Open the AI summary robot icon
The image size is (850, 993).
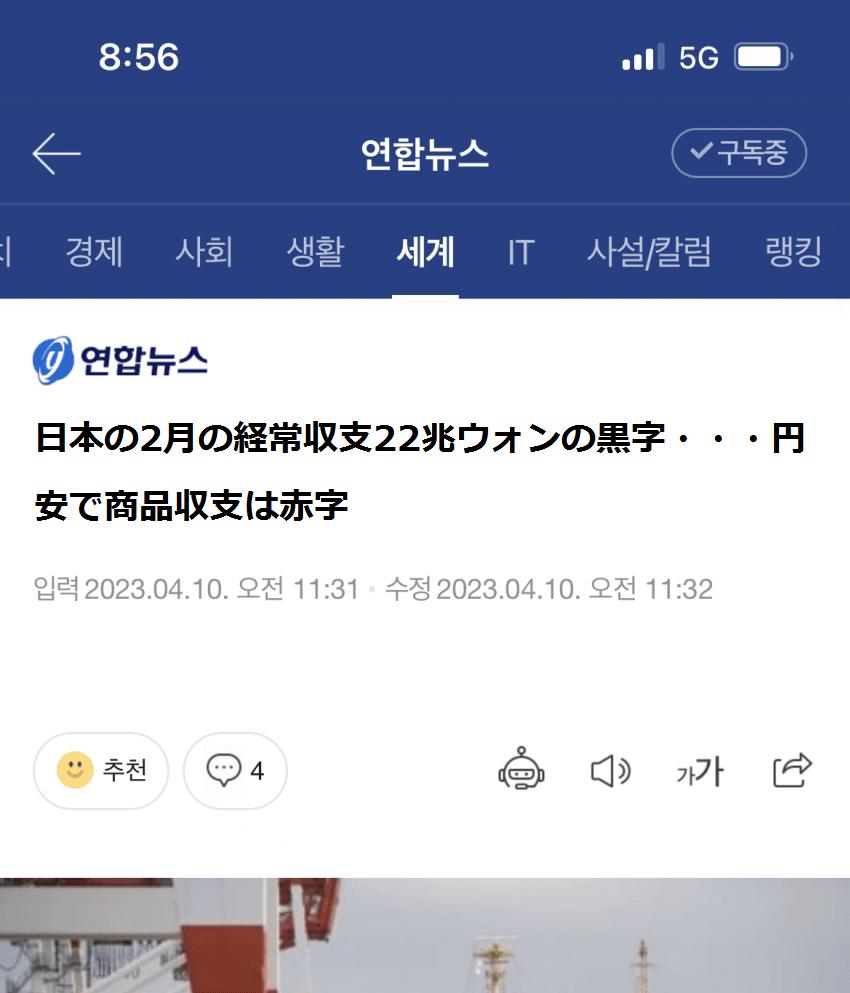(x=521, y=770)
